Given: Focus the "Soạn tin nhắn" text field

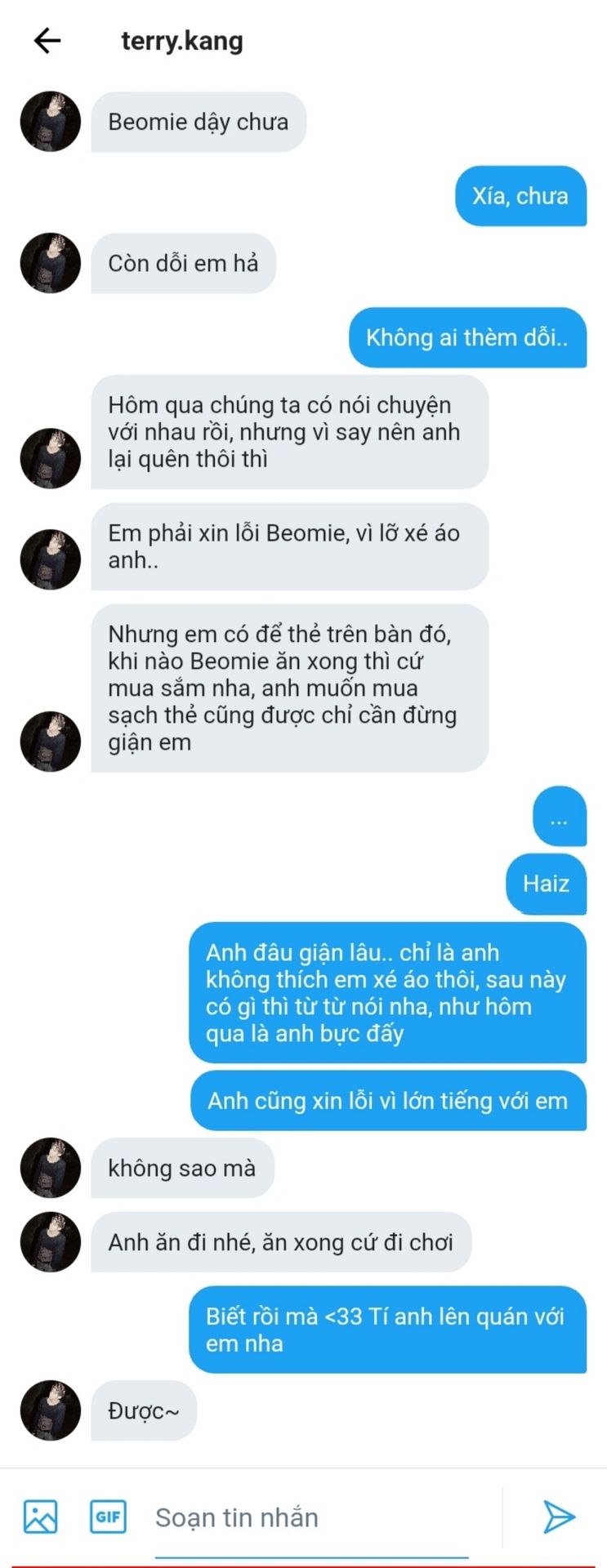Looking at the screenshot, I should [x=310, y=1517].
